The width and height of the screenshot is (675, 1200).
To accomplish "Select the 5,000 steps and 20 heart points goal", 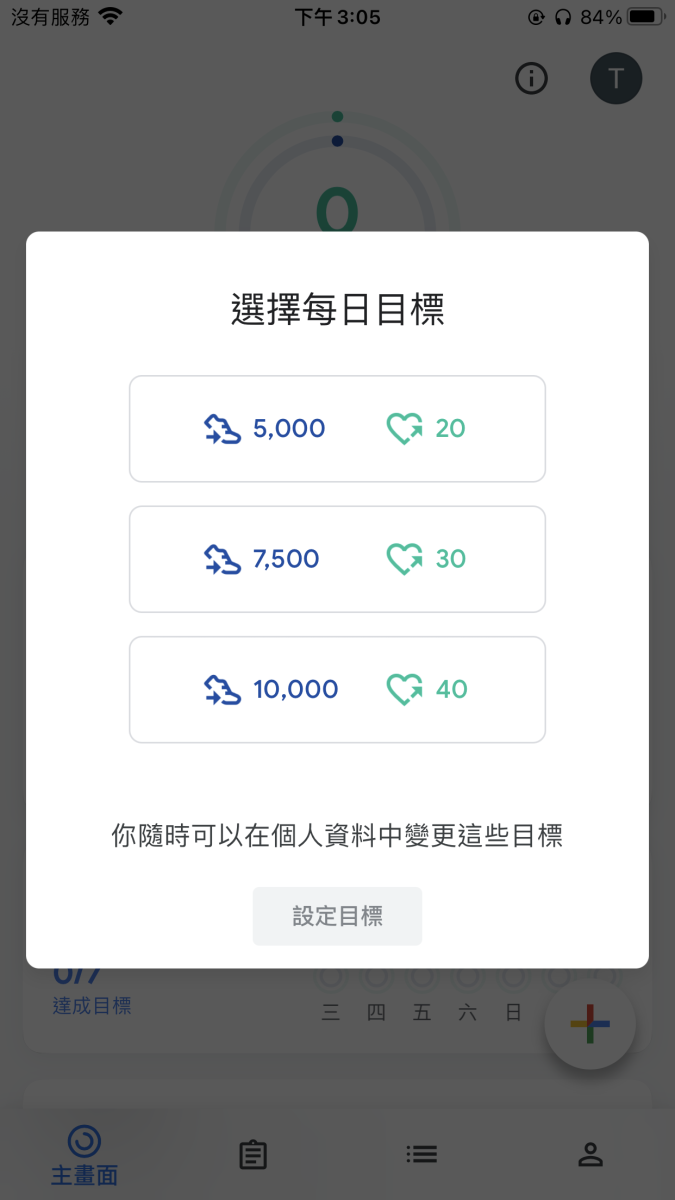I will (337, 429).
